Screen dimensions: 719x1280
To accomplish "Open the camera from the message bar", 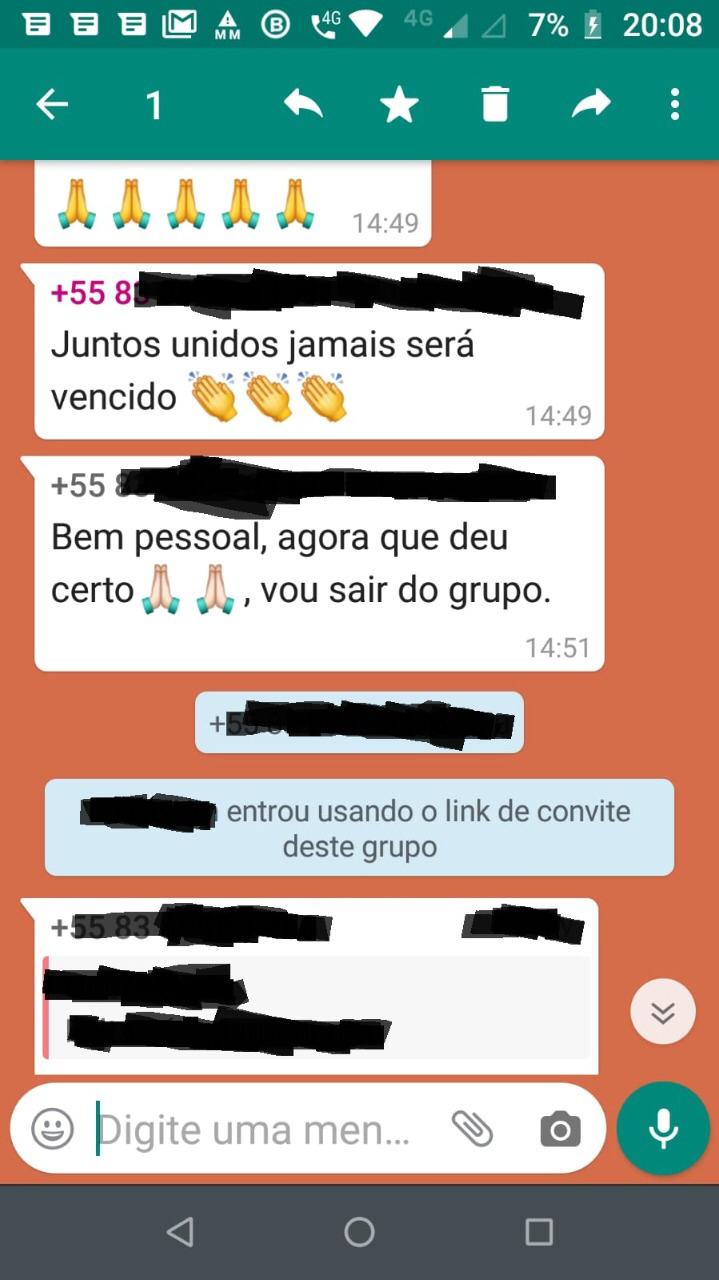I will 560,1129.
